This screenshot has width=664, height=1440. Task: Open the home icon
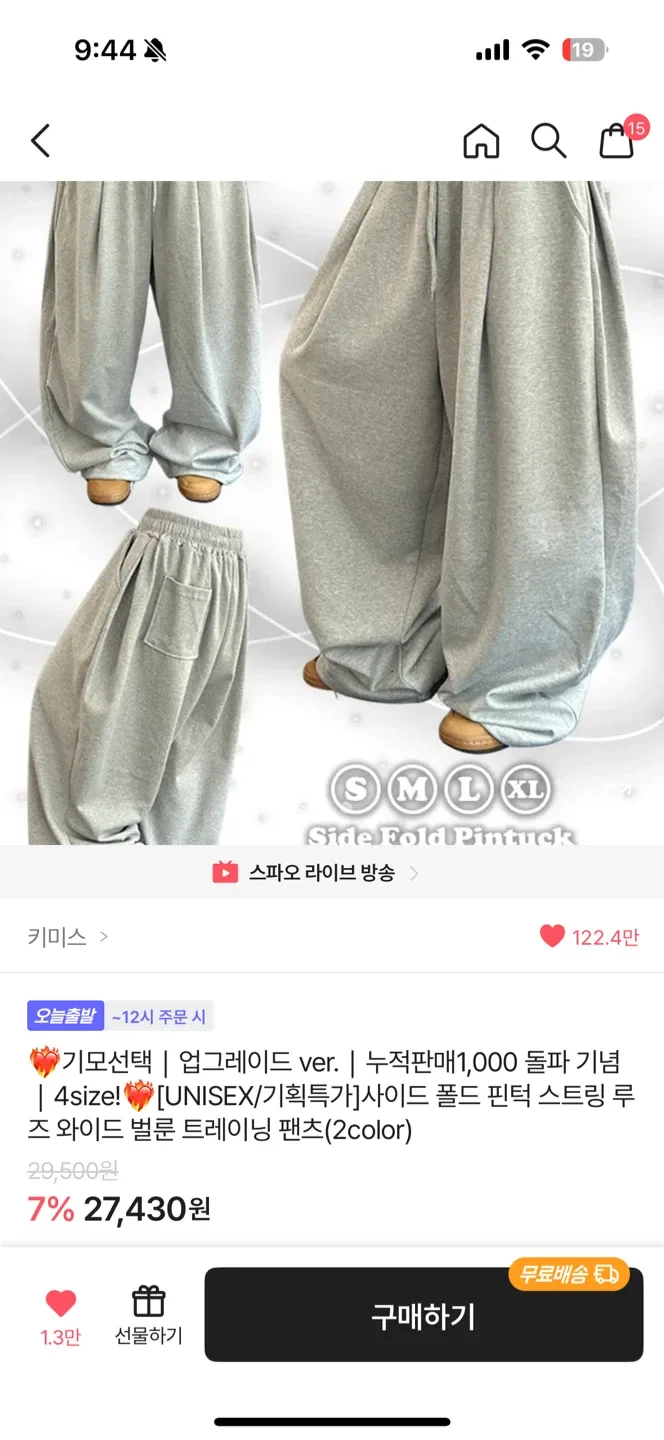[481, 141]
